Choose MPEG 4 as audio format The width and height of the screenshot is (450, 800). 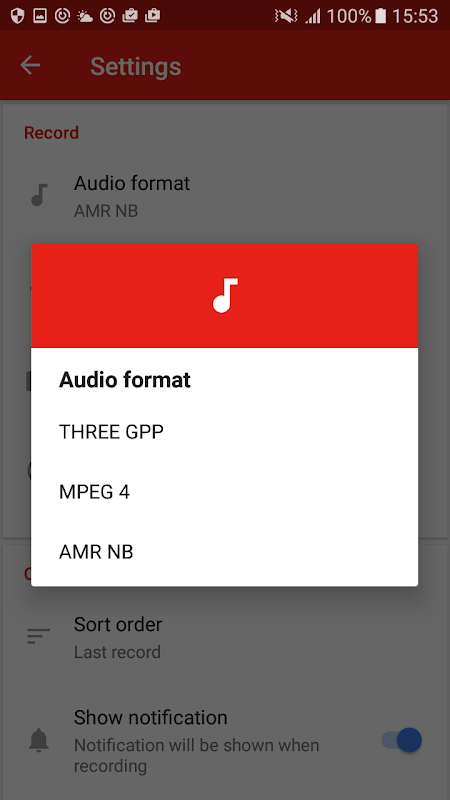point(224,492)
